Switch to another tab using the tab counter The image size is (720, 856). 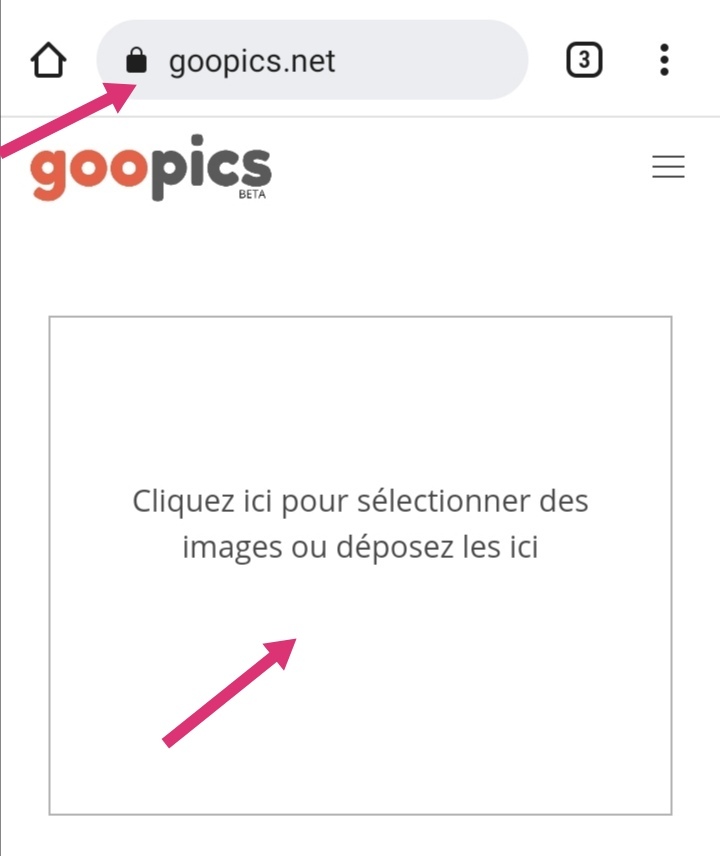tap(584, 59)
